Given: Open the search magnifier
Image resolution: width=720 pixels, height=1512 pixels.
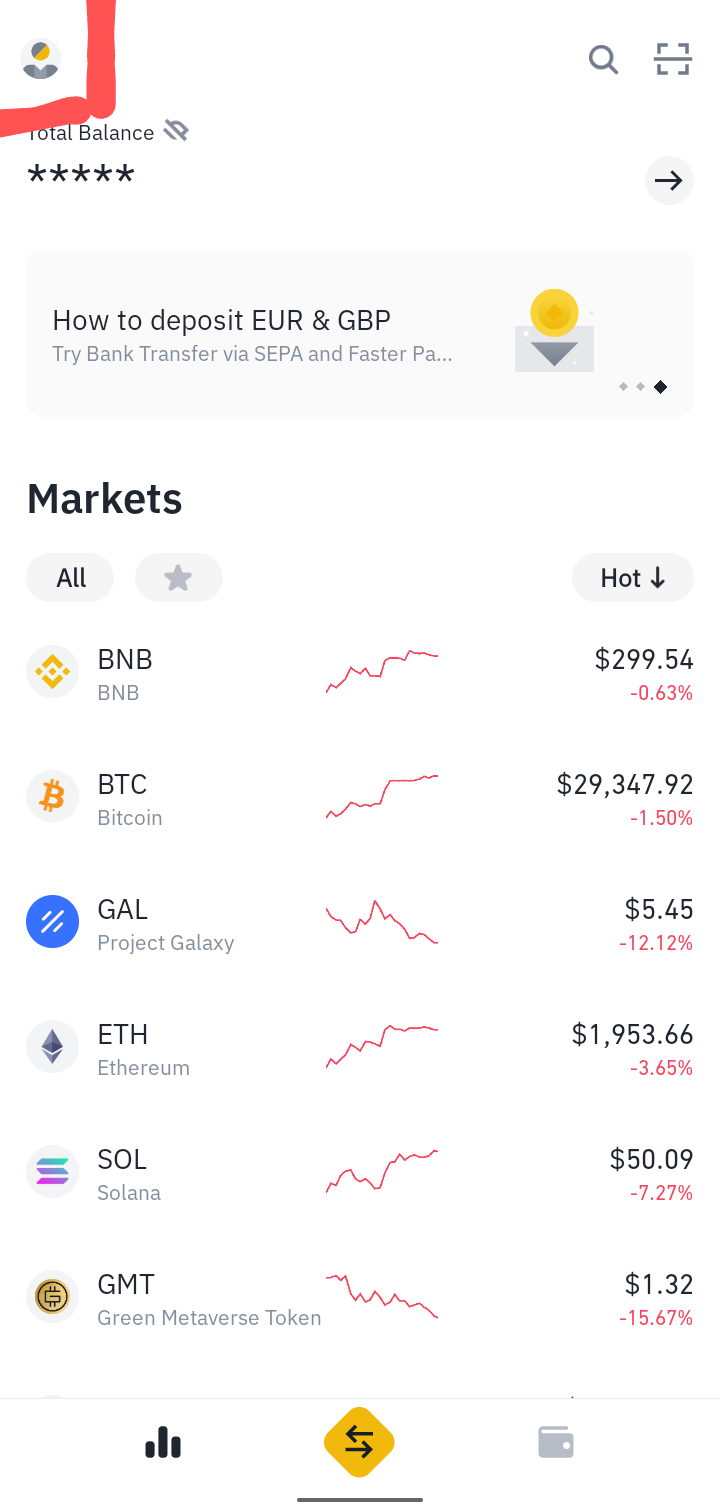Looking at the screenshot, I should pyautogui.click(x=603, y=60).
